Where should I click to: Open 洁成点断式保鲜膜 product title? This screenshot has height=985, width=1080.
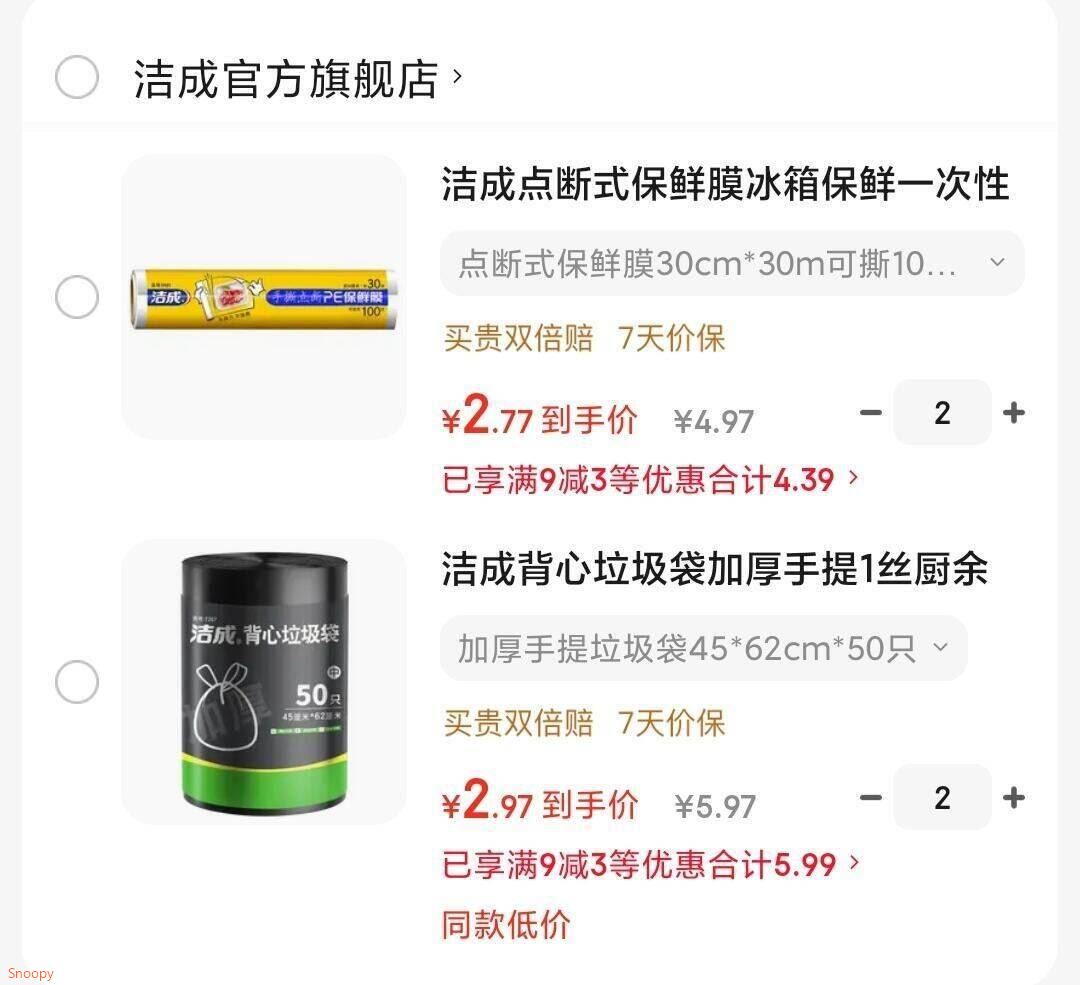(725, 184)
